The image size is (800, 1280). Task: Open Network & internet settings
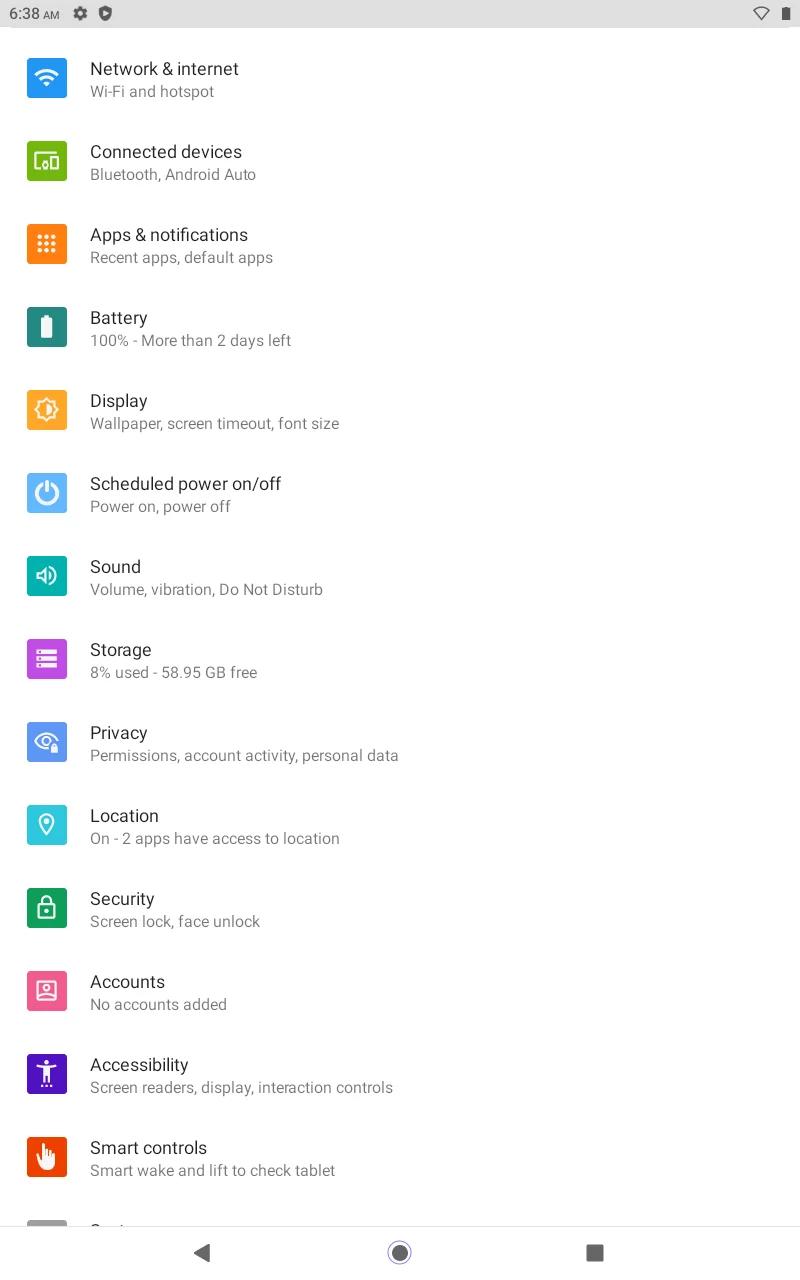tap(400, 79)
